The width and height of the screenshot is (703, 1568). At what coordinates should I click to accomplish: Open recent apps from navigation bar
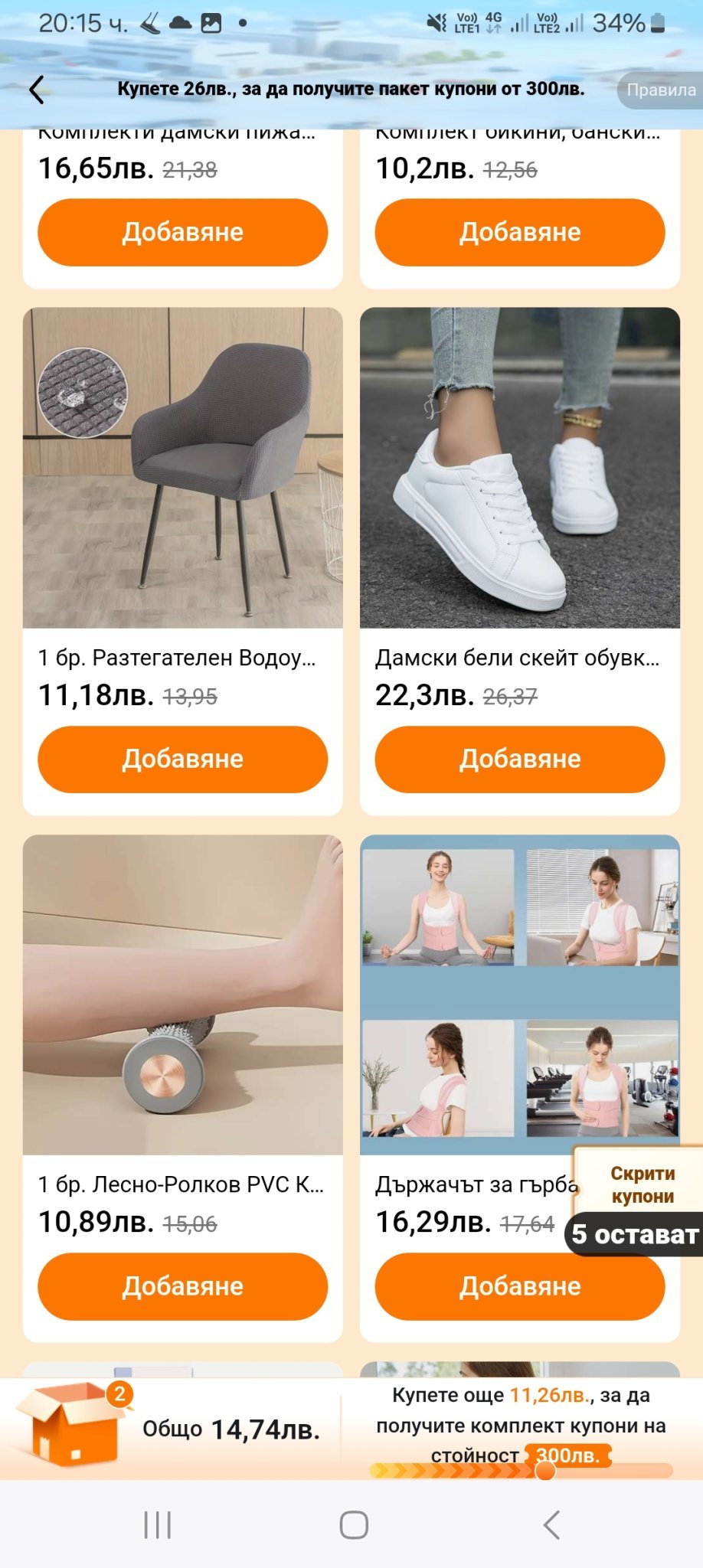158,1525
